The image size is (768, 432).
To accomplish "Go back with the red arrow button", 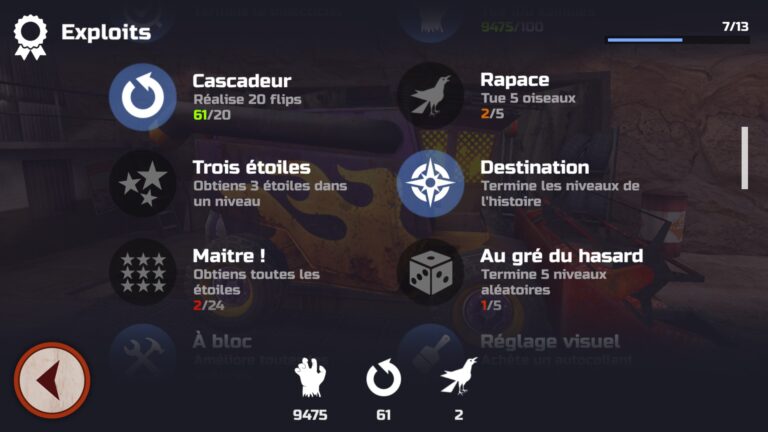I will click(52, 380).
